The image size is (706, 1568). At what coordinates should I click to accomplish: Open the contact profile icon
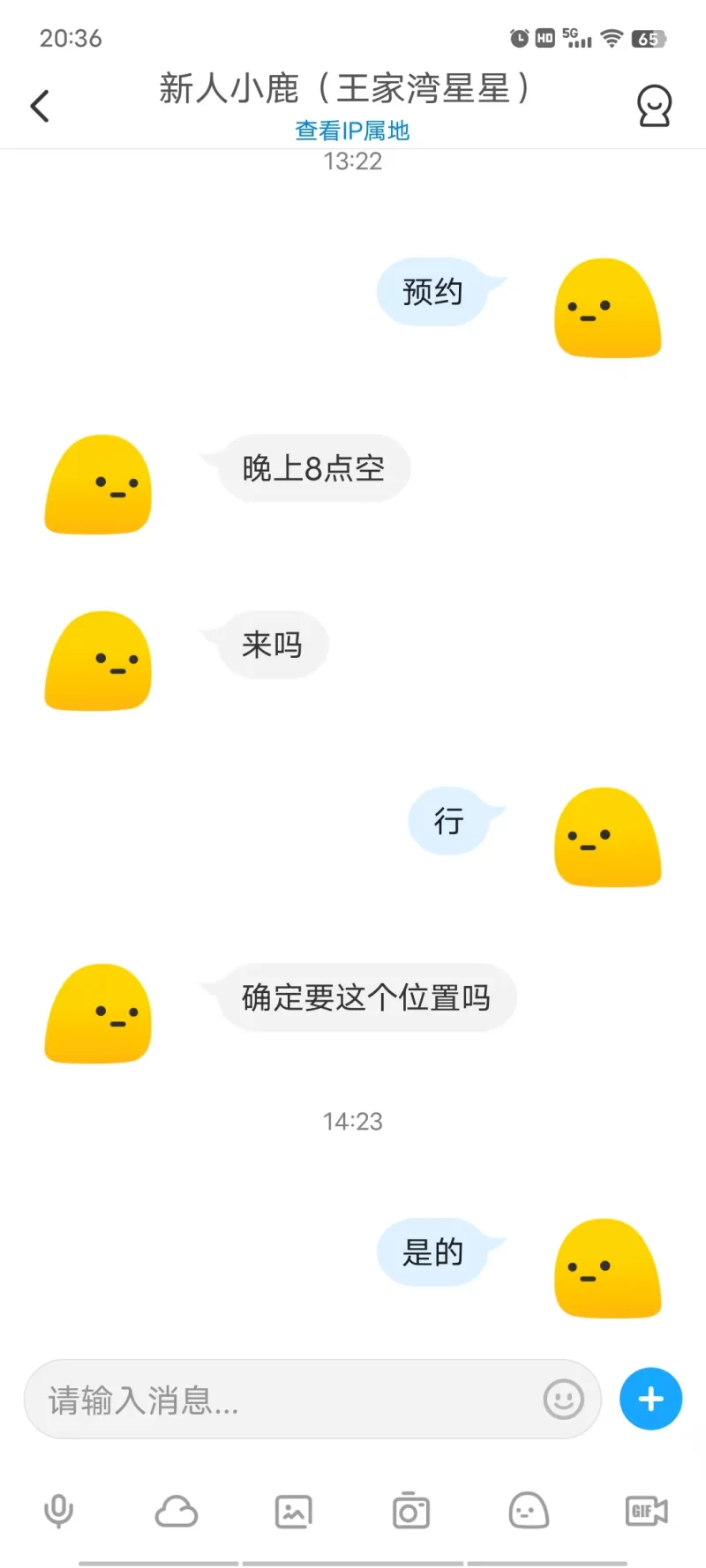point(654,107)
